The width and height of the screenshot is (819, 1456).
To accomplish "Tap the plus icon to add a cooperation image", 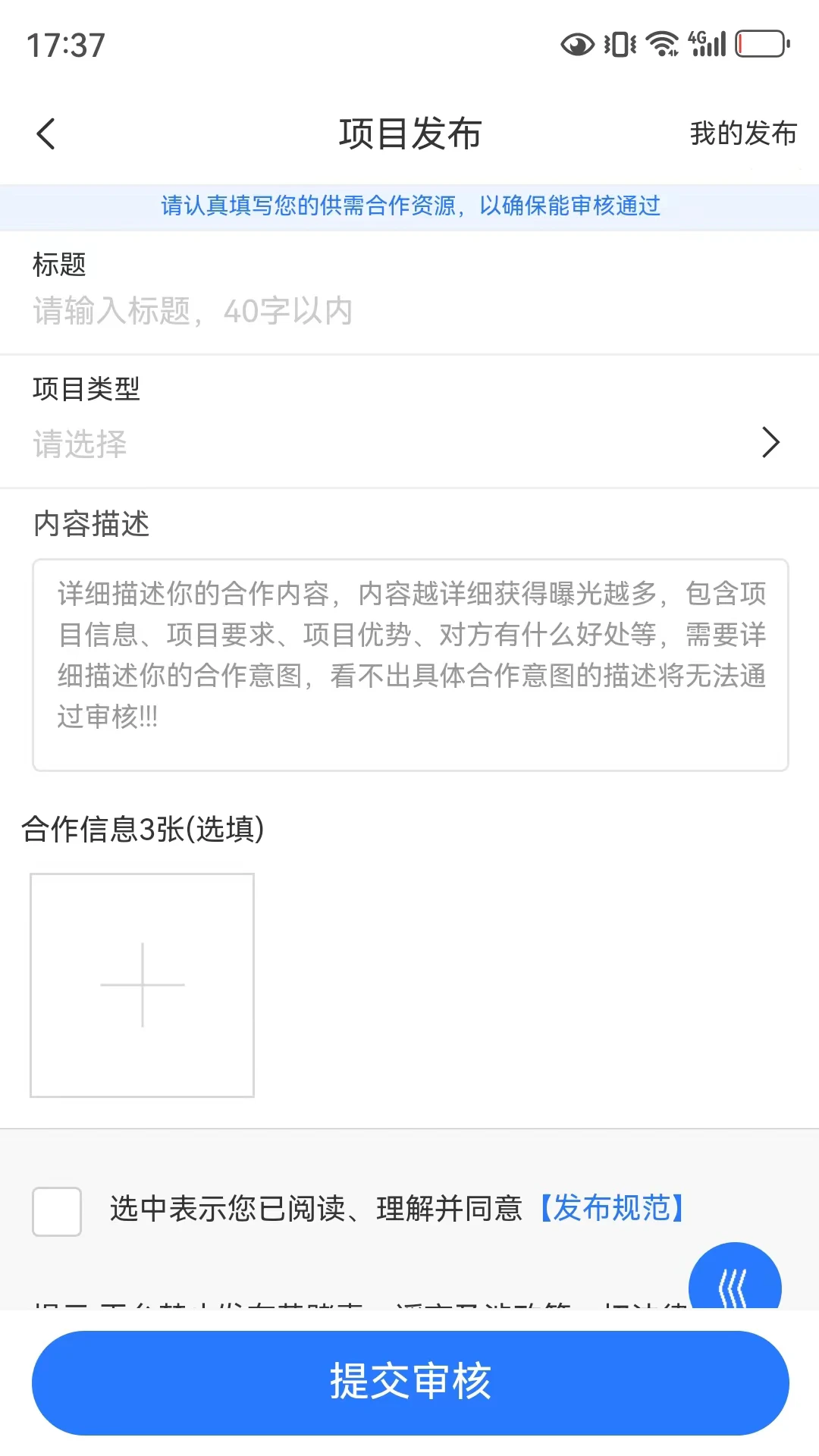I will point(141,984).
